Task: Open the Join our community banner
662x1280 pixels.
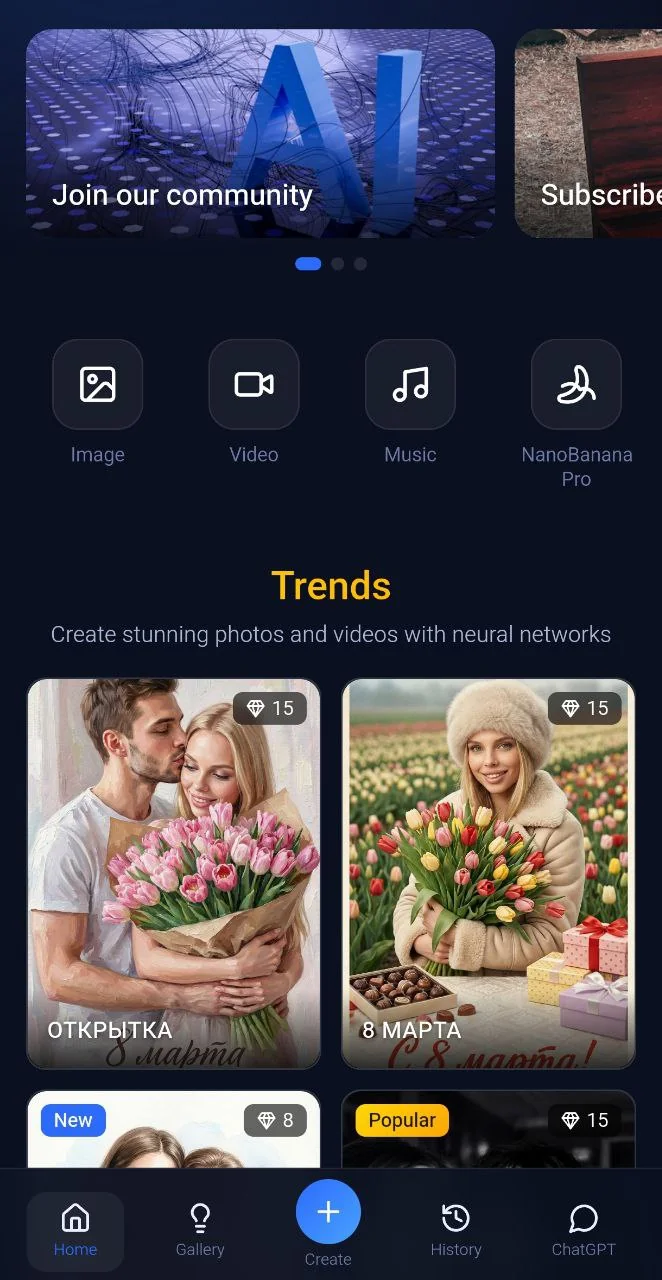Action: [260, 133]
